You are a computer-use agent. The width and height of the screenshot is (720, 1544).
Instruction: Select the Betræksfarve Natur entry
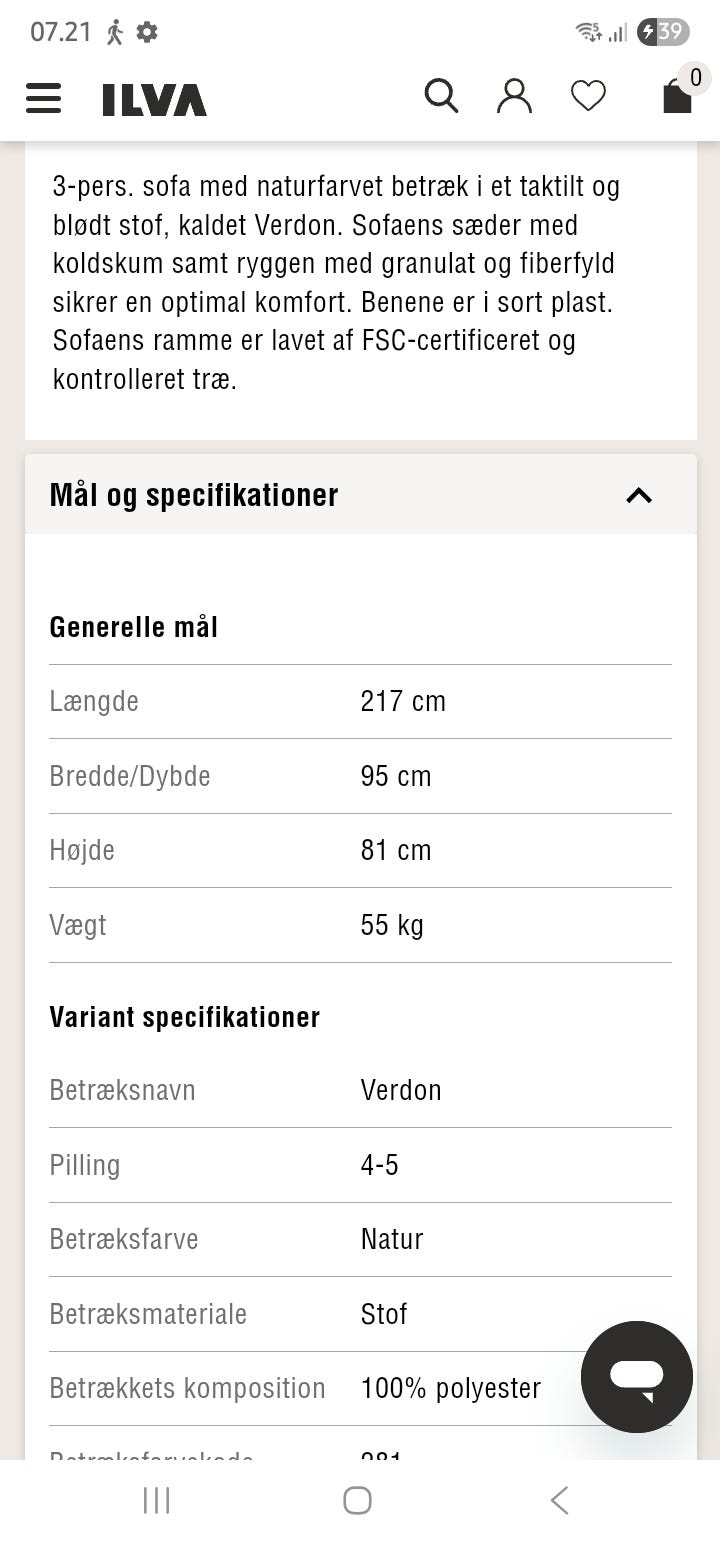point(392,1239)
